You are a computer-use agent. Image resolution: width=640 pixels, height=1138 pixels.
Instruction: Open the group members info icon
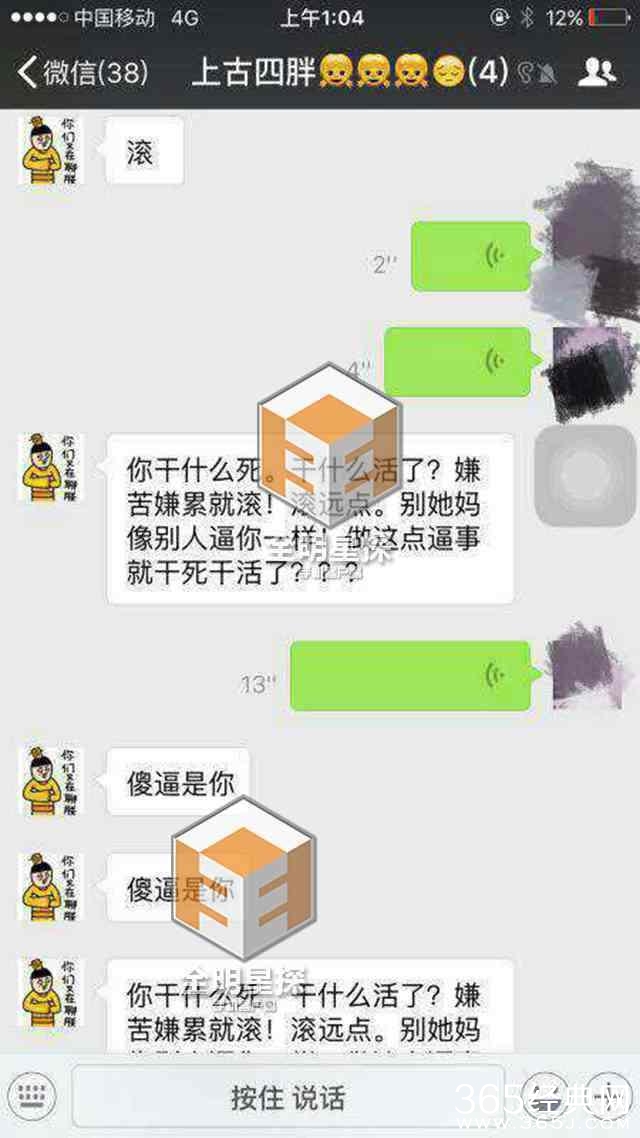(x=597, y=72)
